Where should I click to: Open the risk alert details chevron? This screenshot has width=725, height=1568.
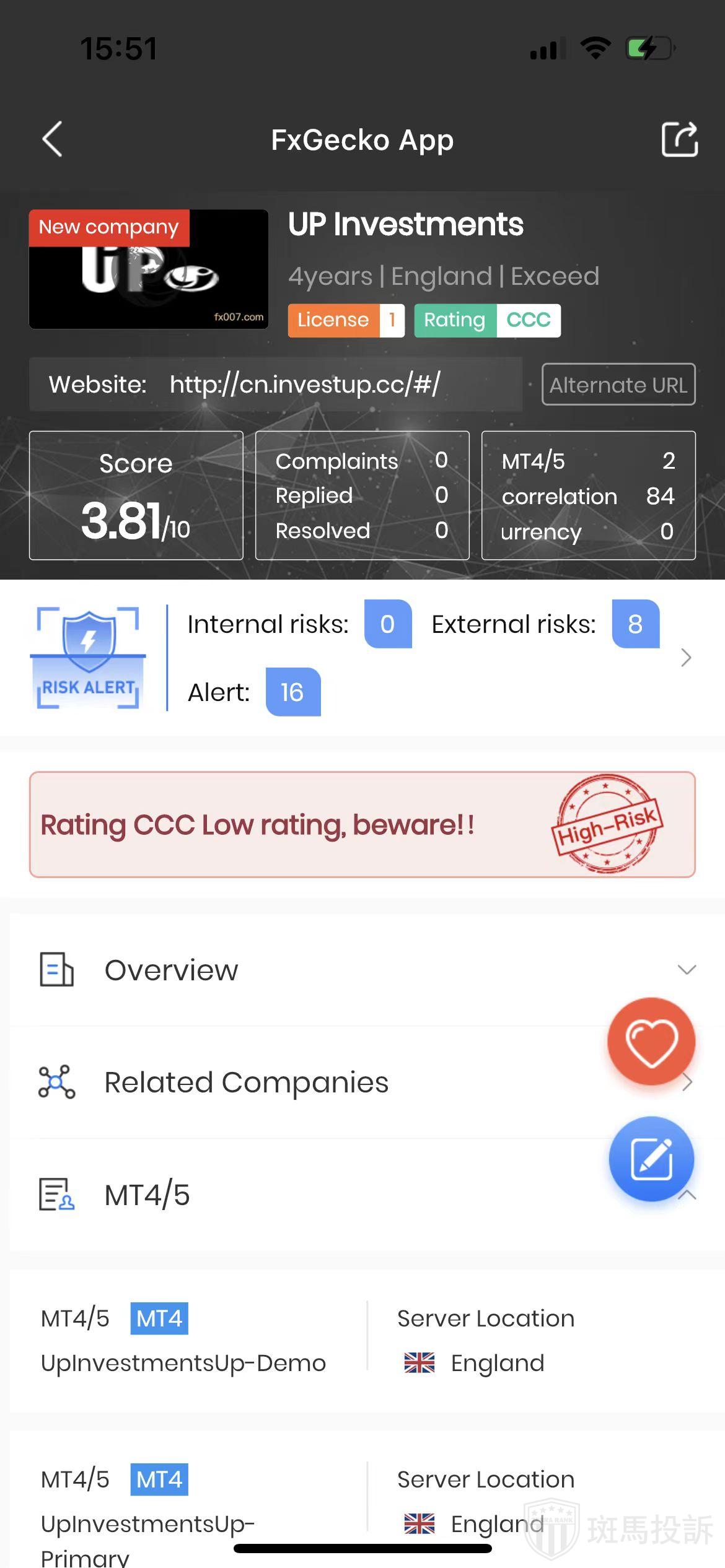[685, 658]
